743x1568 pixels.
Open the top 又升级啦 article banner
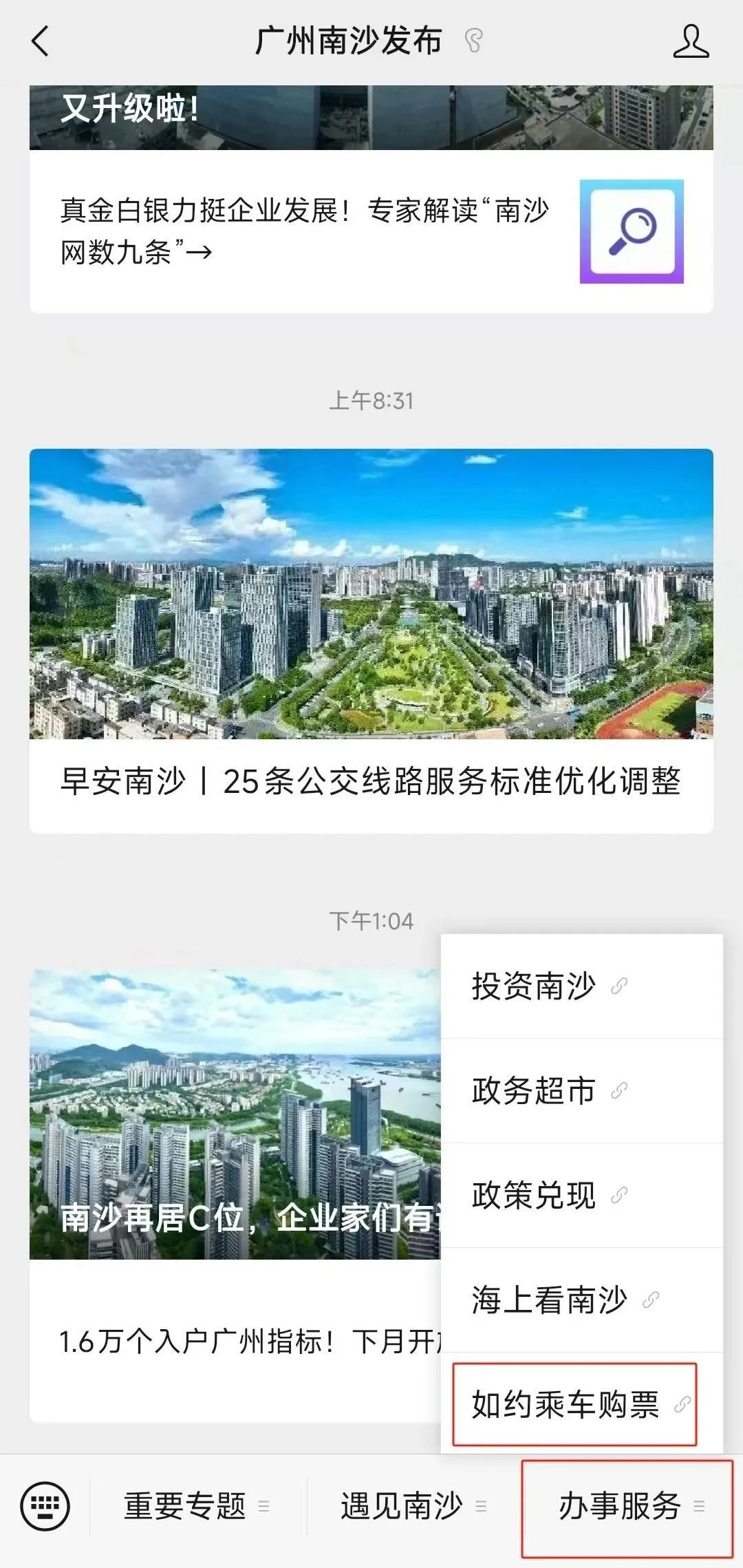(371, 117)
